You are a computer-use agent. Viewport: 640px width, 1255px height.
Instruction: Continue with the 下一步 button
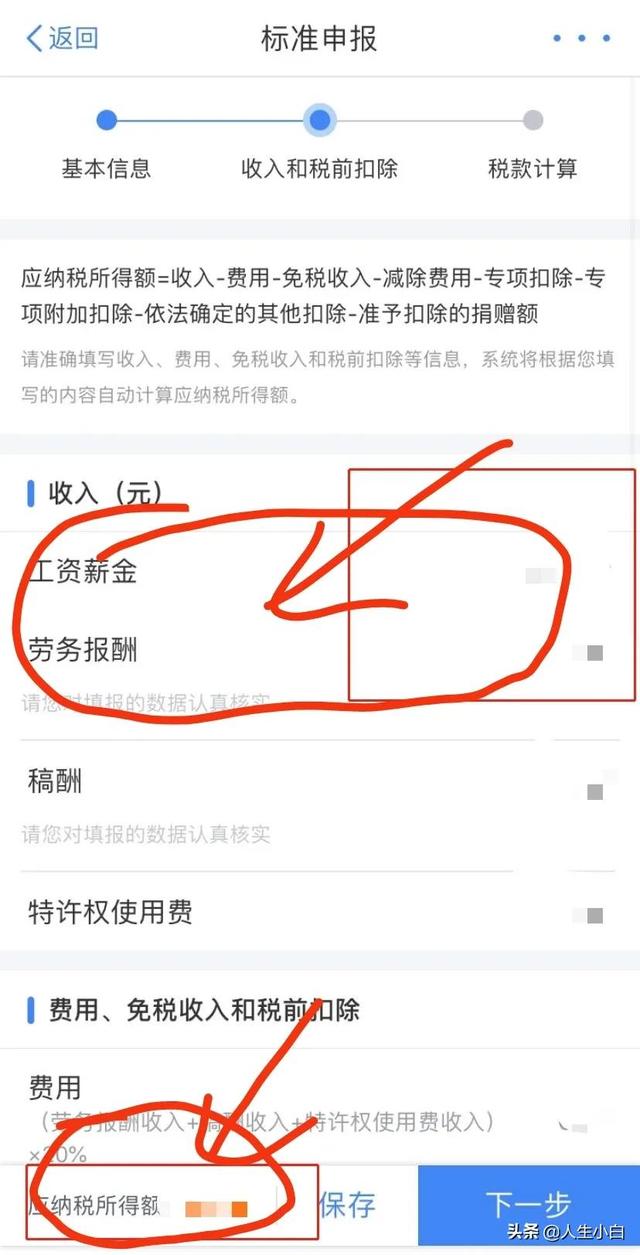pyautogui.click(x=528, y=1203)
